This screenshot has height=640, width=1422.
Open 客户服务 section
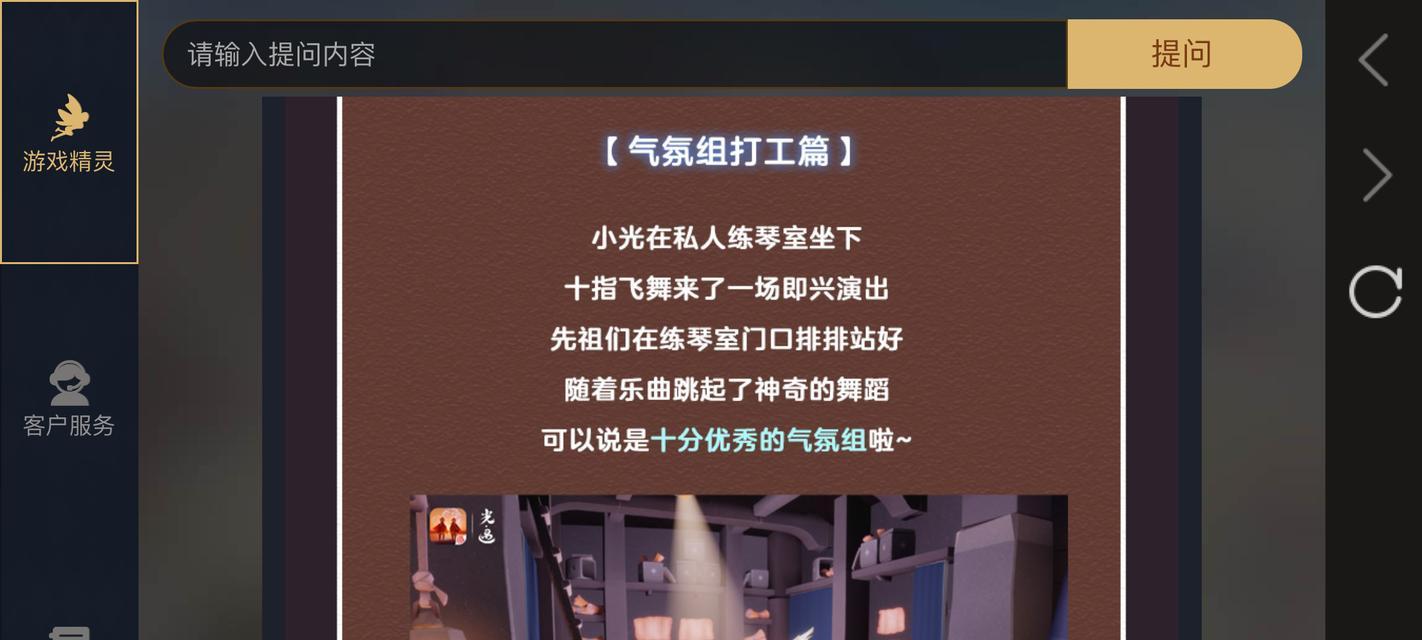[x=69, y=398]
